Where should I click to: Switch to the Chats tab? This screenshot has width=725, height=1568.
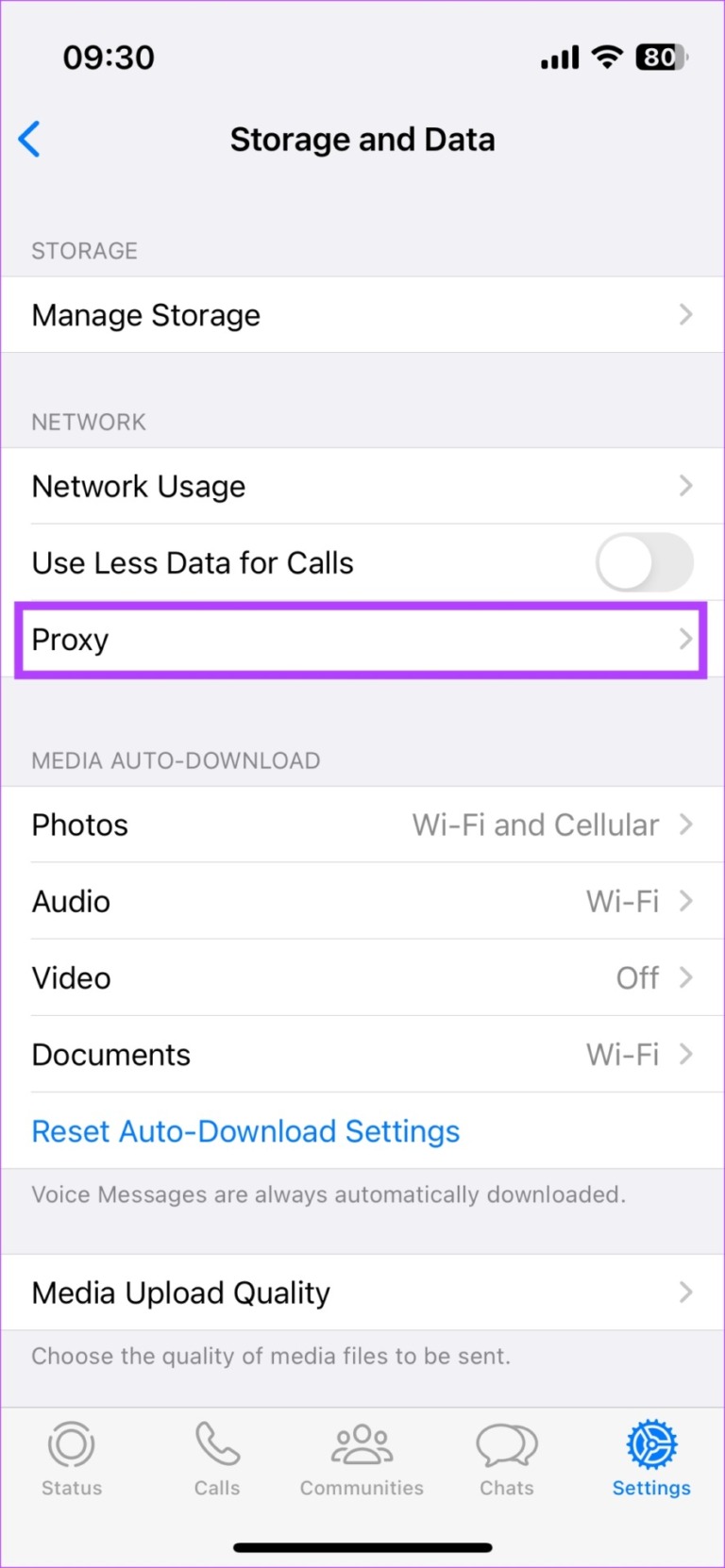pyautogui.click(x=506, y=1458)
